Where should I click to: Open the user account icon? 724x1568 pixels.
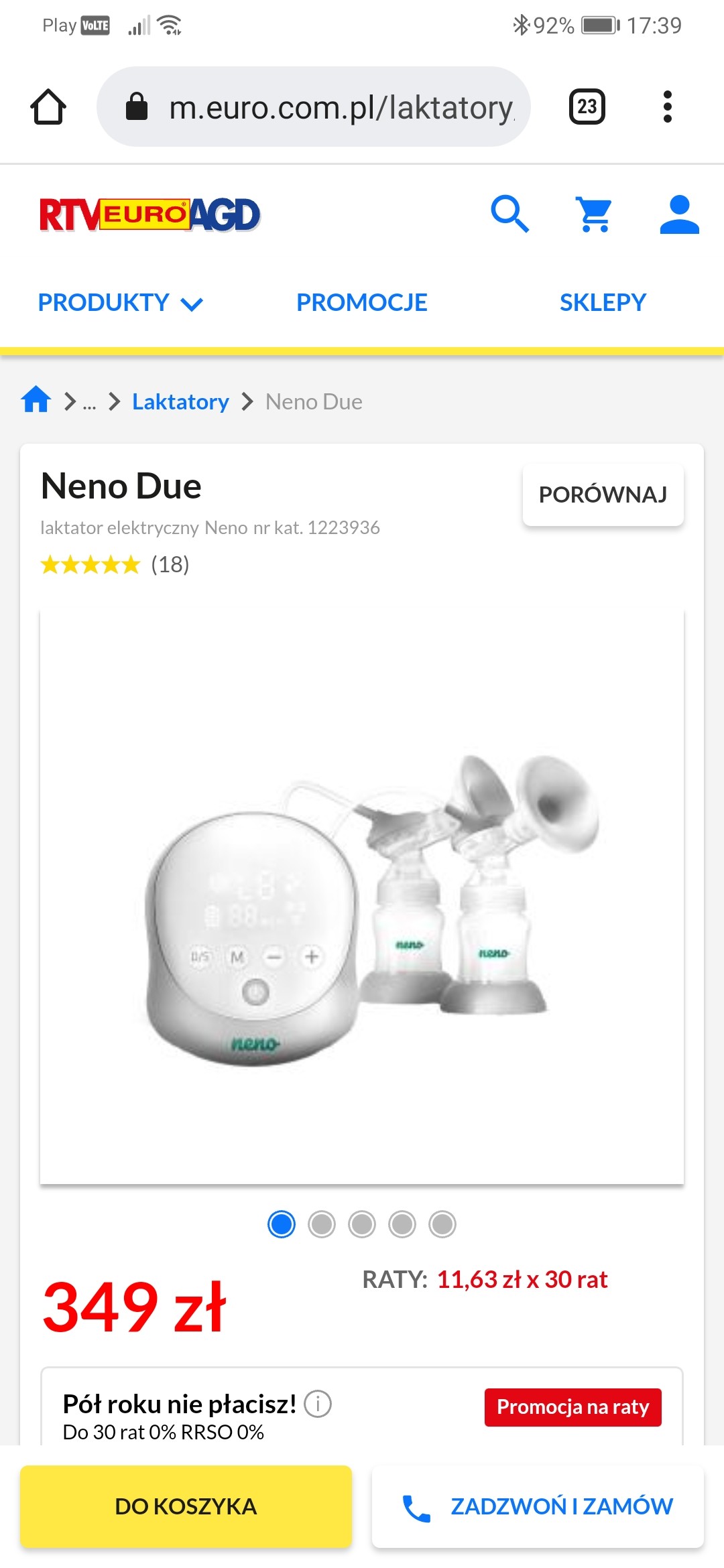point(679,214)
